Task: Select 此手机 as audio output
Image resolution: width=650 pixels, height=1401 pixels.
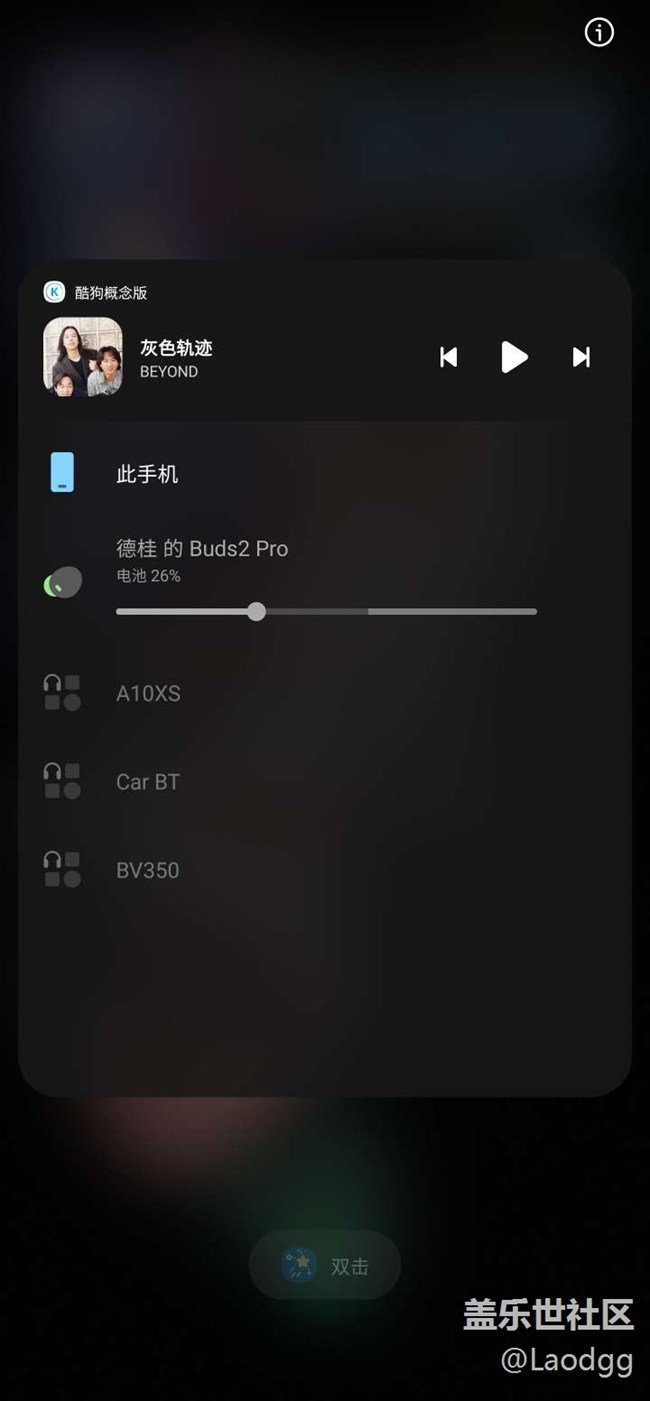Action: pyautogui.click(x=147, y=474)
